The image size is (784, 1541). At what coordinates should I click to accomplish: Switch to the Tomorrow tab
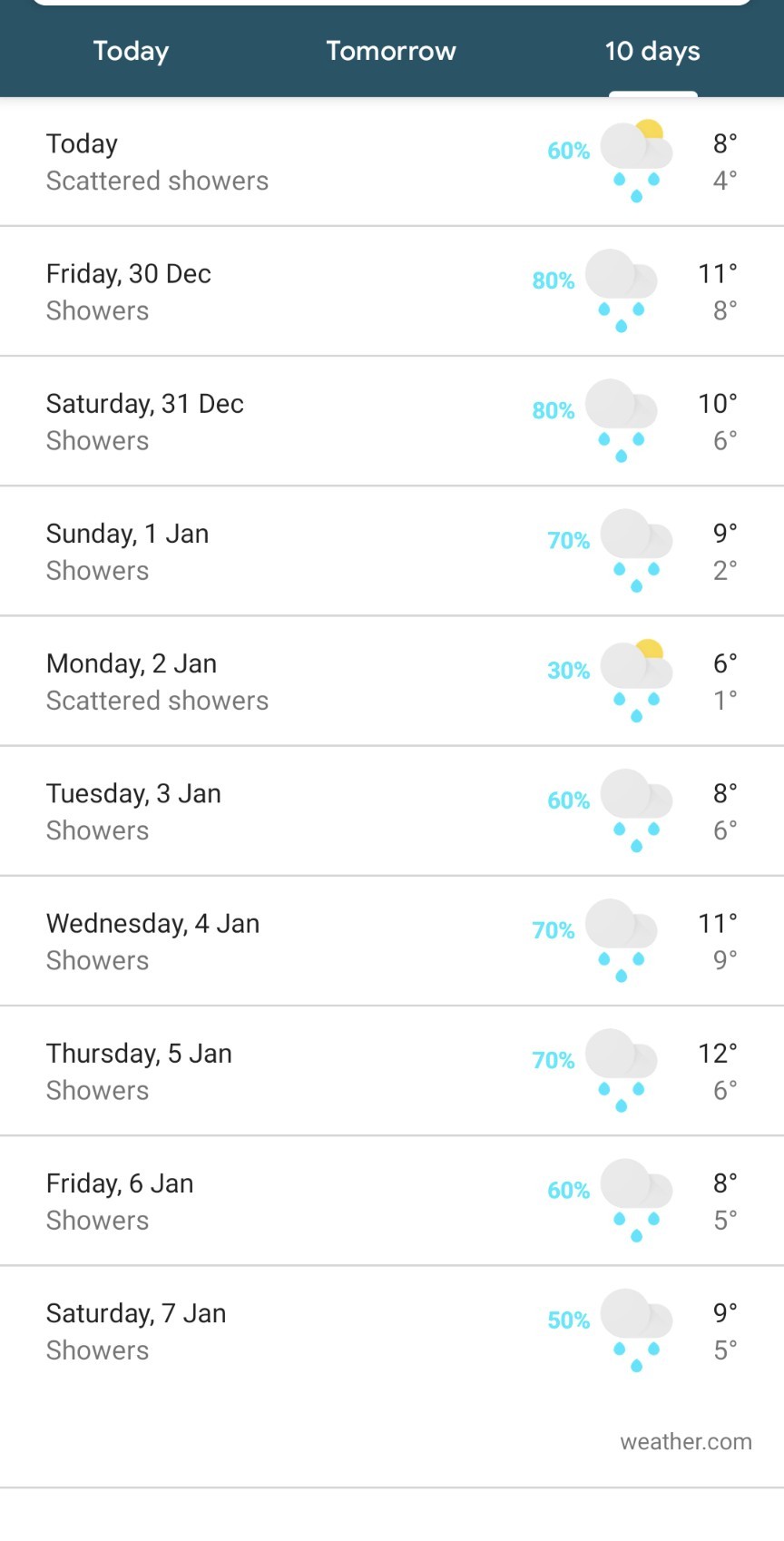pos(391,52)
